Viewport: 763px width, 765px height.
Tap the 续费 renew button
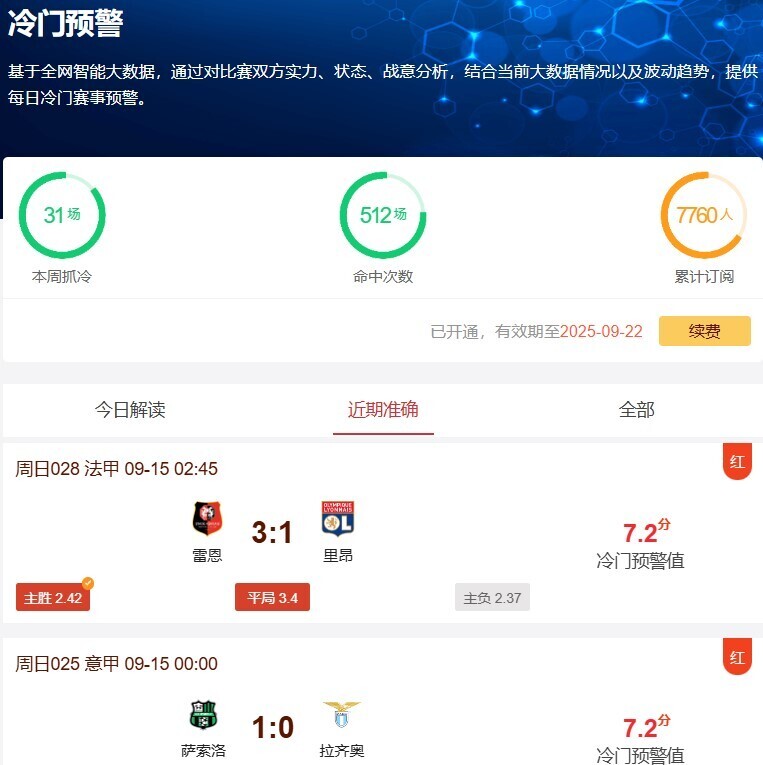[704, 332]
